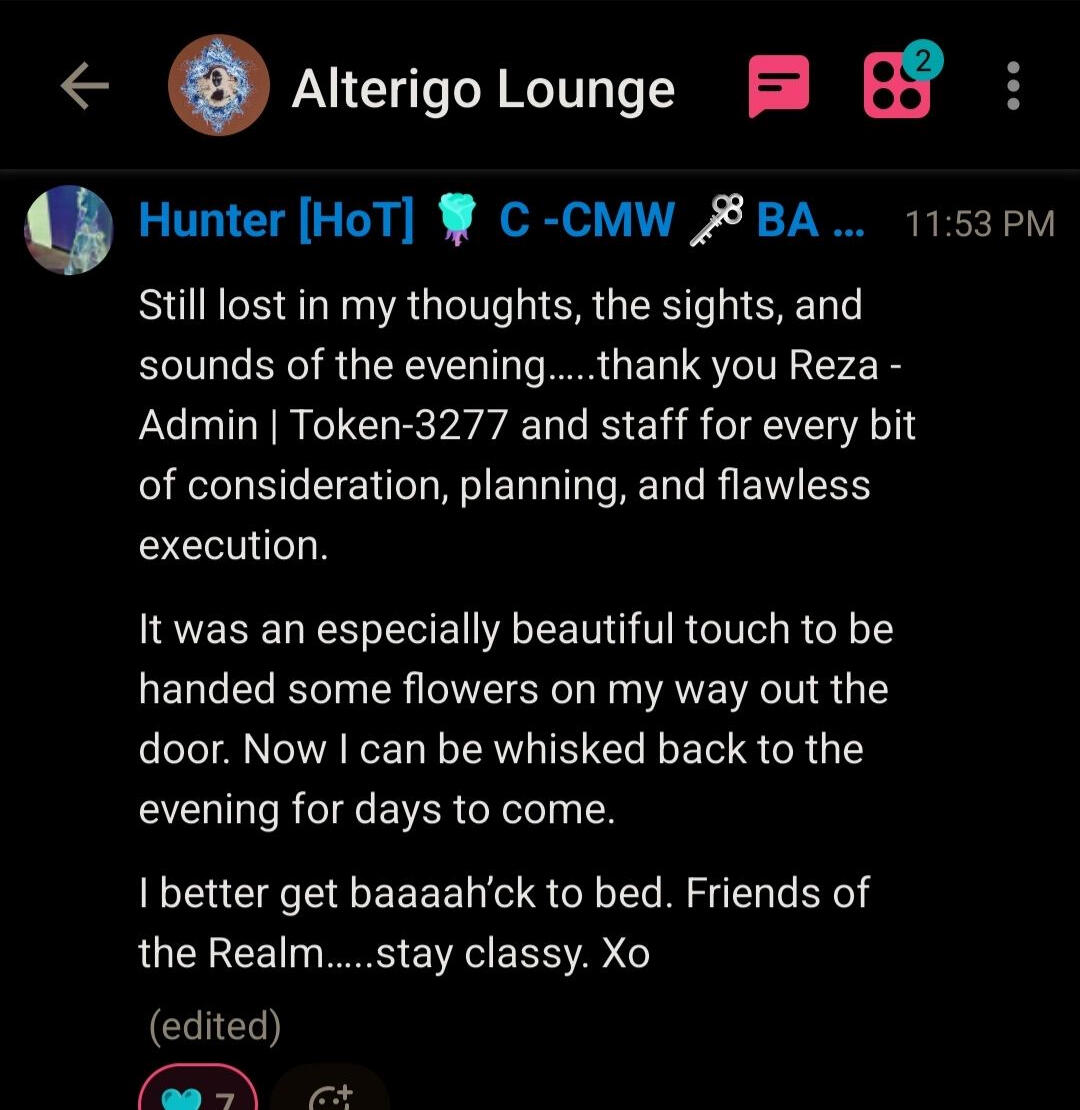Viewport: 1080px width, 1110px height.
Task: Toggle the heart reaction with 7
Action: pos(198,1095)
